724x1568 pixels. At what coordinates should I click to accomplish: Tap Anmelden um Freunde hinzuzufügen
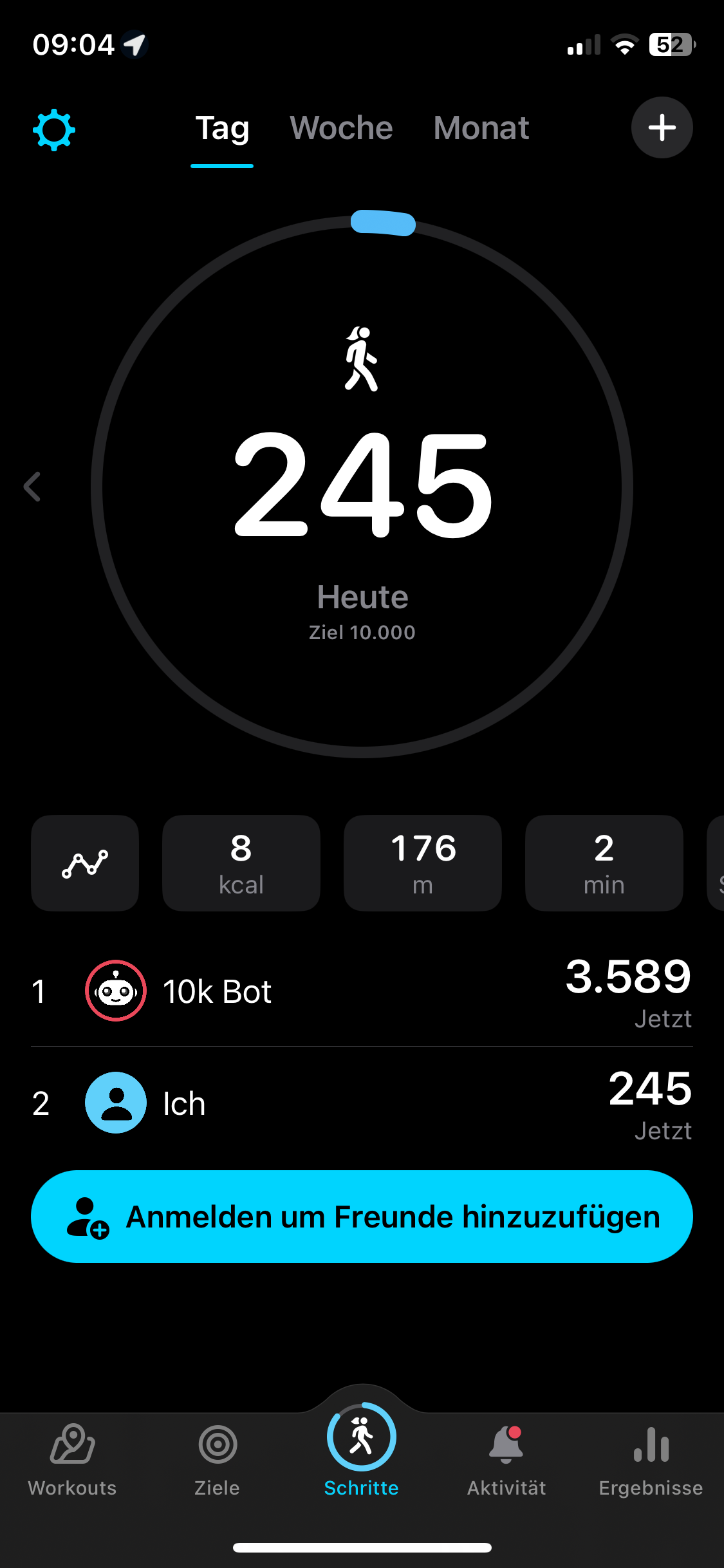click(362, 1217)
